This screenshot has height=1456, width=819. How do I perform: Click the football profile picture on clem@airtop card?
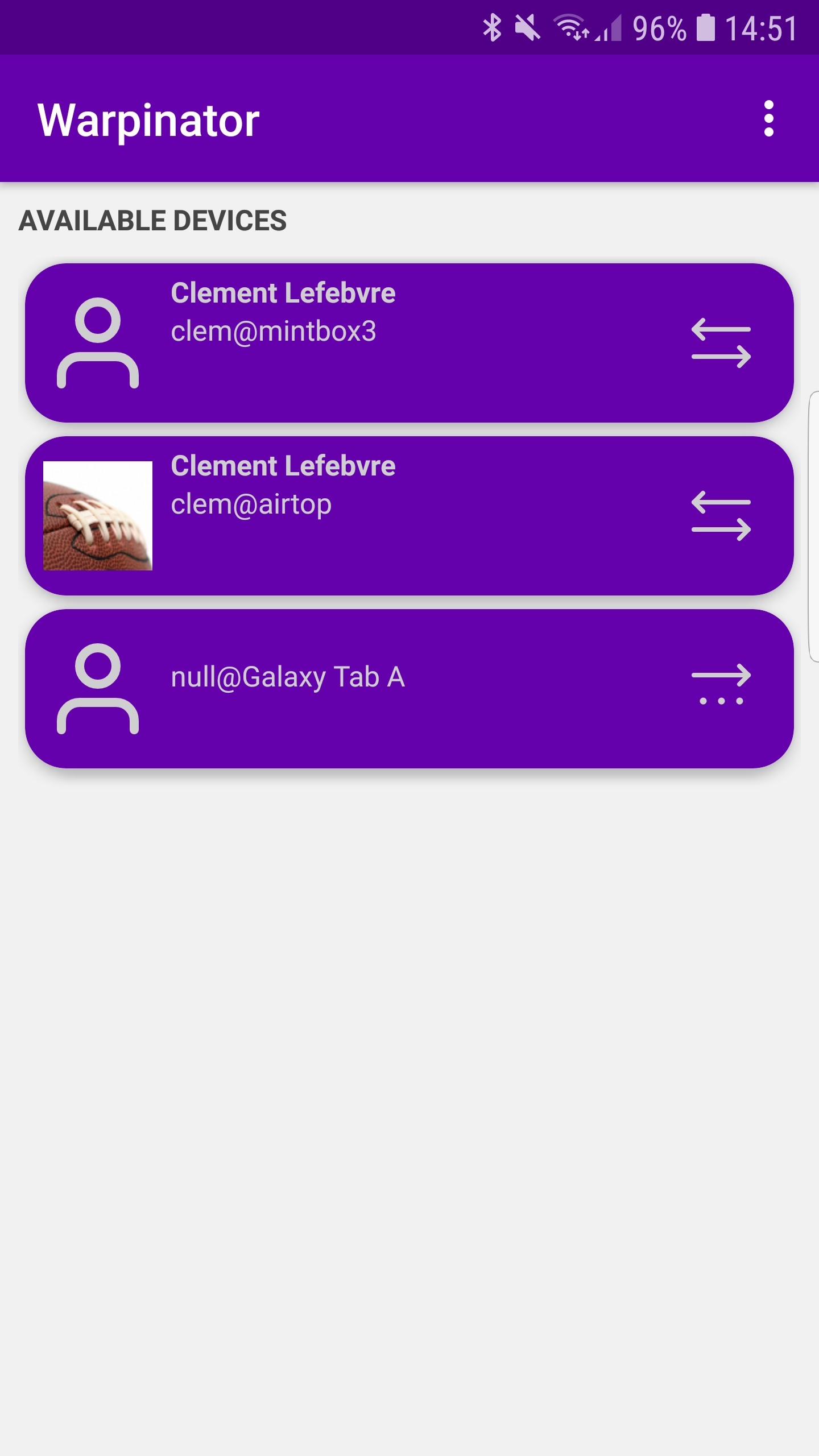coord(98,515)
